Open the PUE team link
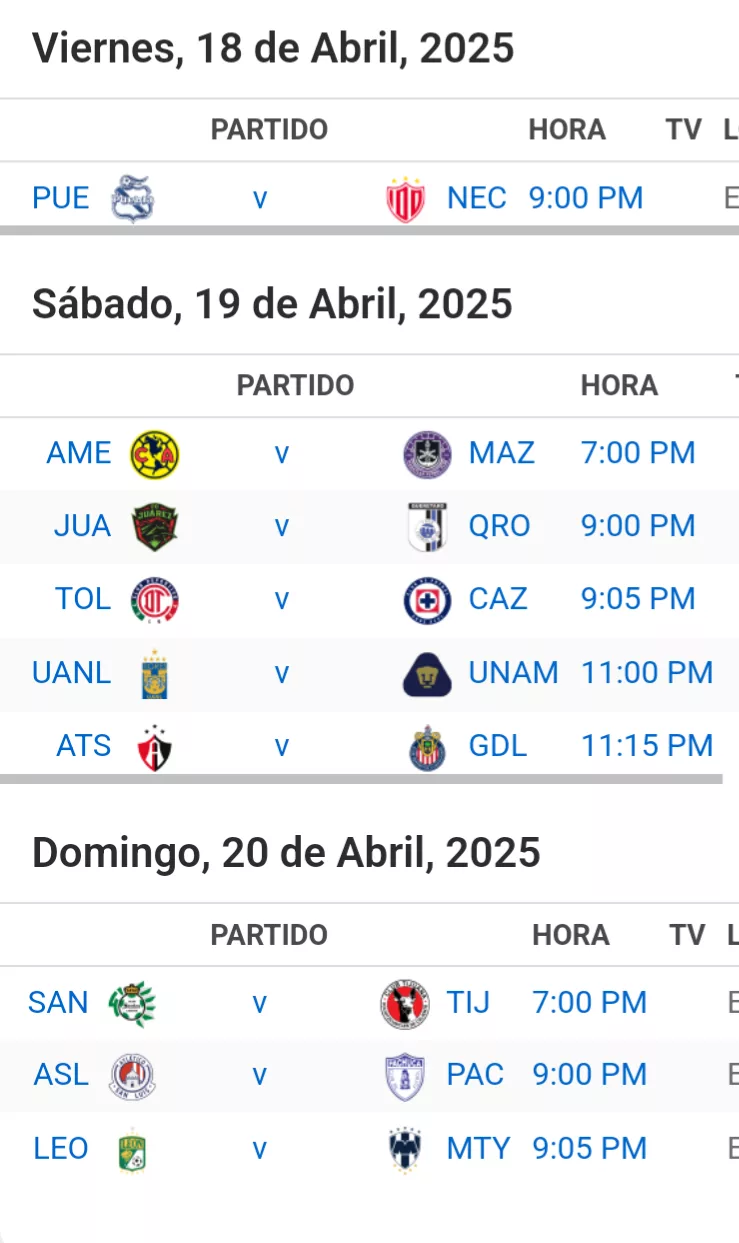739x1243 pixels. 61,198
